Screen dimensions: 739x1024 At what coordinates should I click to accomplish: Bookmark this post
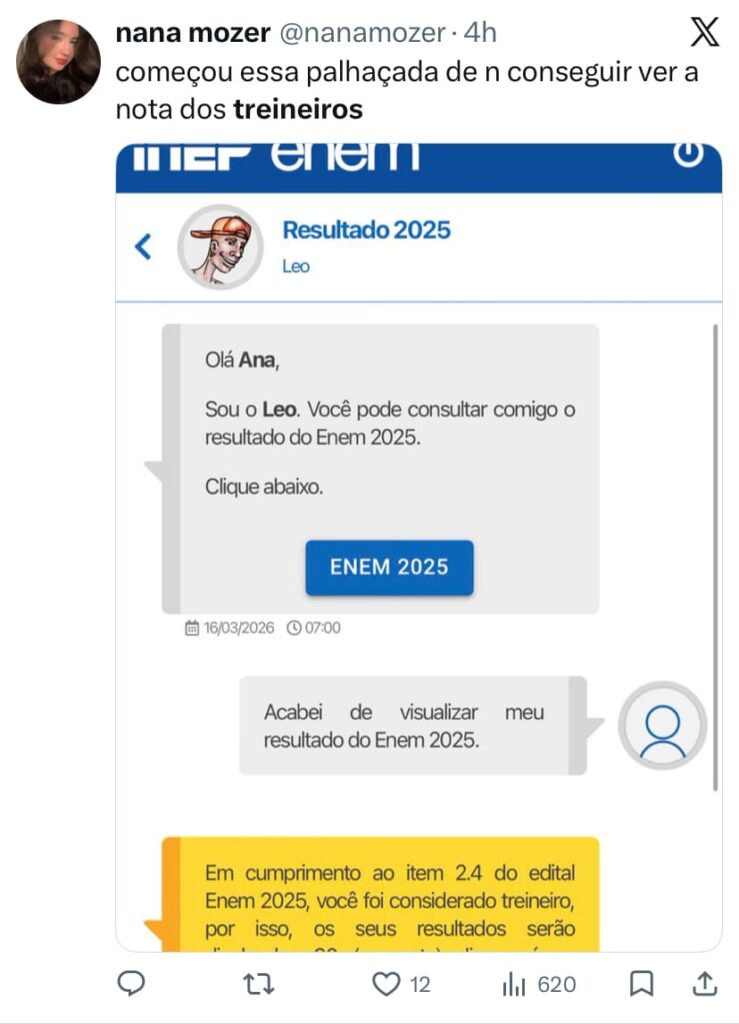(x=641, y=984)
